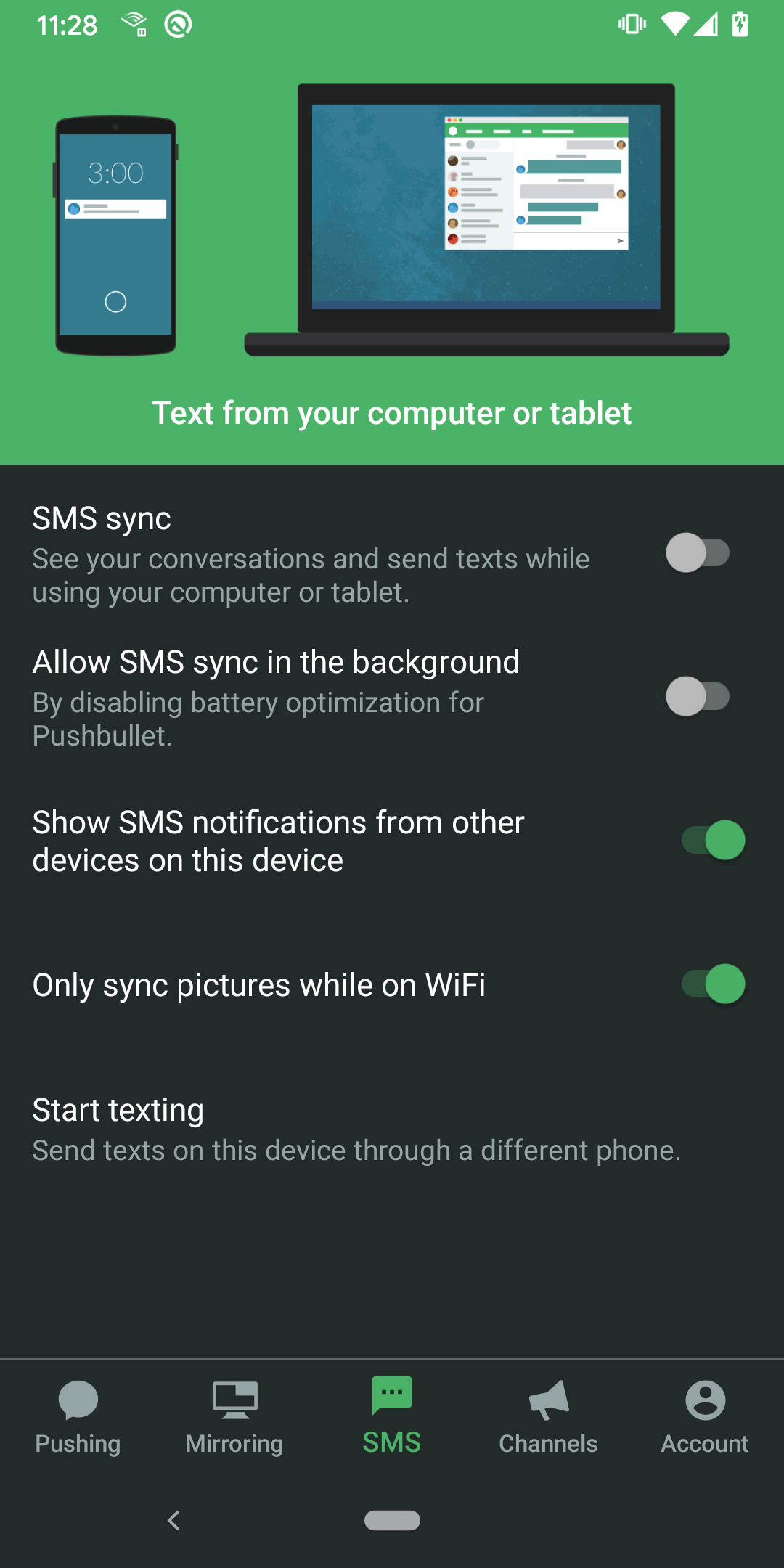Open the Start texting option

click(356, 1130)
